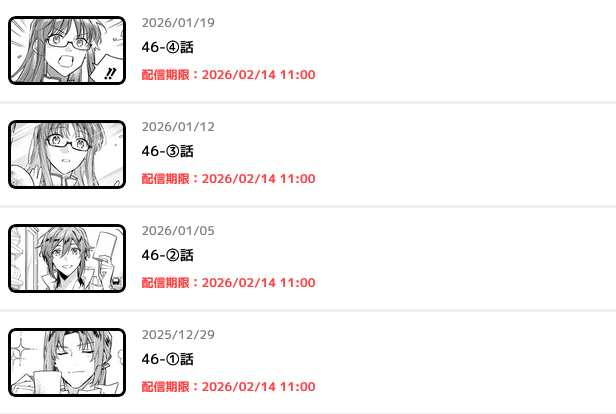This screenshot has width=616, height=414.
Task: Open episode 46-②話
Action: 167,255
